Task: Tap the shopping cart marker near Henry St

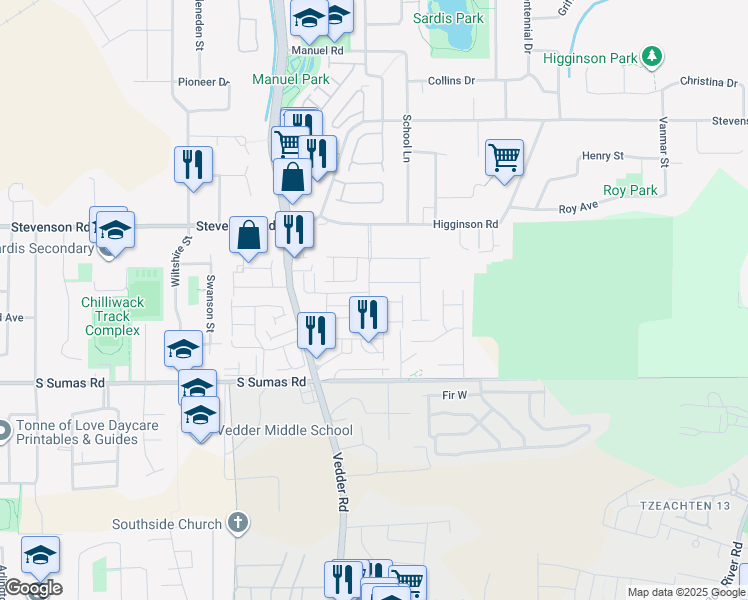Action: click(504, 161)
